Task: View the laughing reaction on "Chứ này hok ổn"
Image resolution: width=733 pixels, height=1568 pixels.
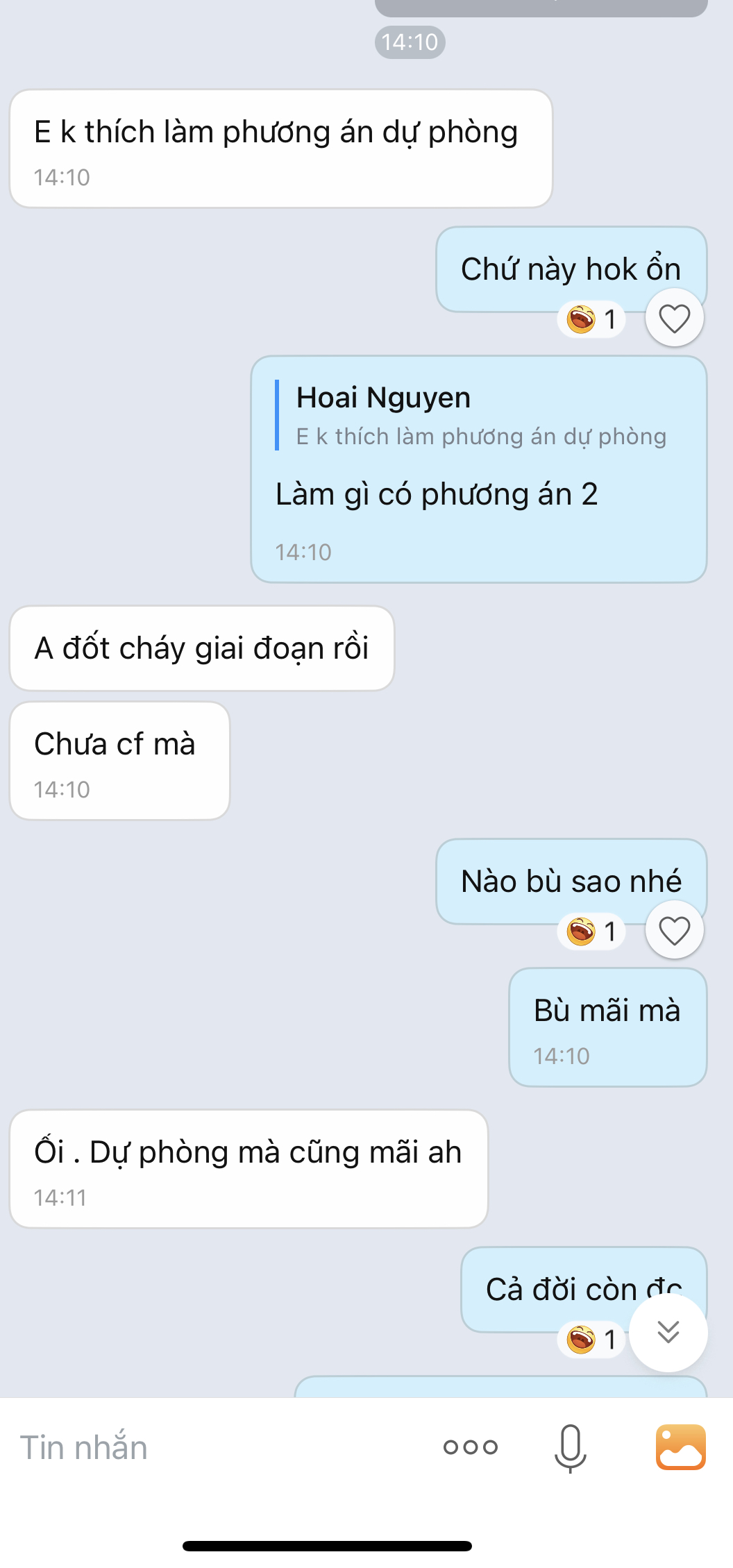Action: (591, 319)
